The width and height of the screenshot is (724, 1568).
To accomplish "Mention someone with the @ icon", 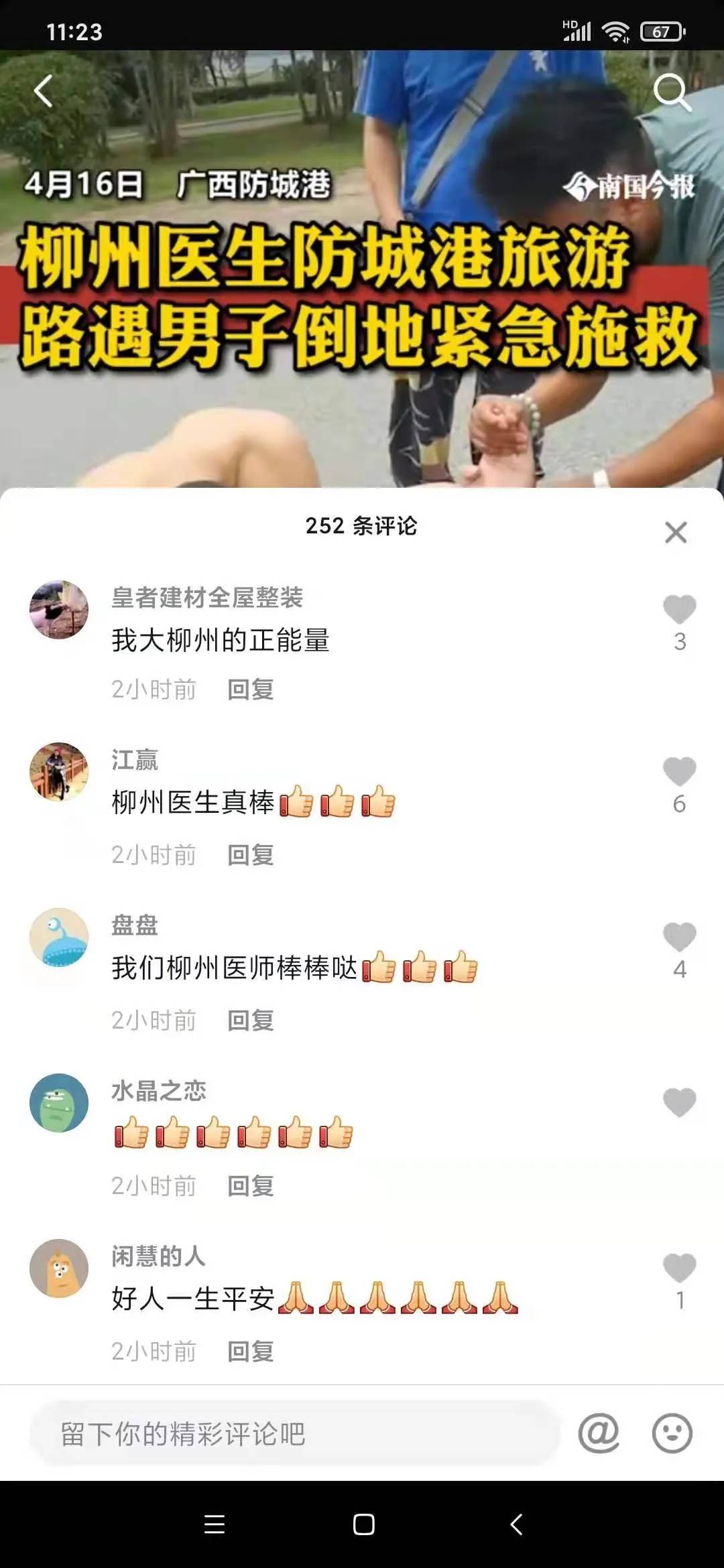I will (x=599, y=1434).
